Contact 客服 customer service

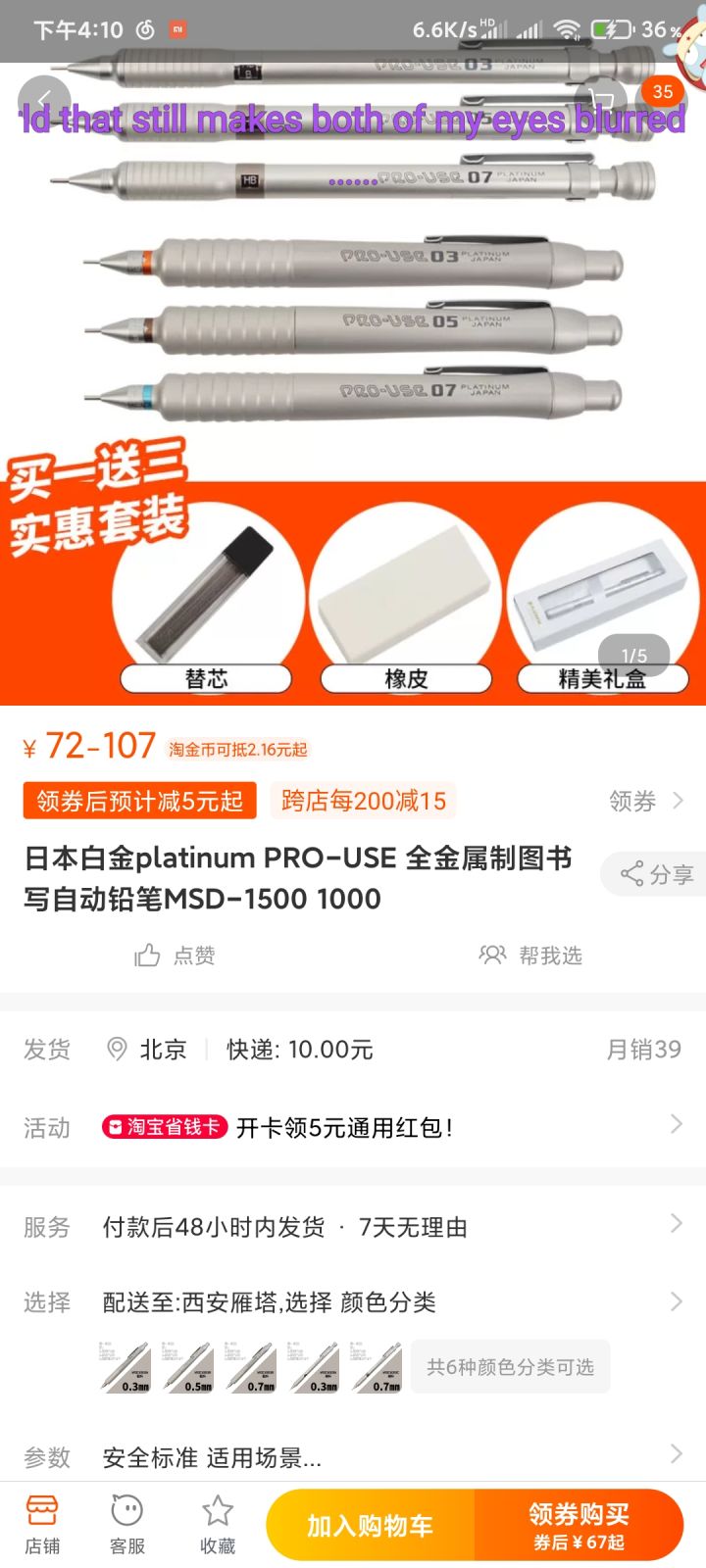[127, 1525]
